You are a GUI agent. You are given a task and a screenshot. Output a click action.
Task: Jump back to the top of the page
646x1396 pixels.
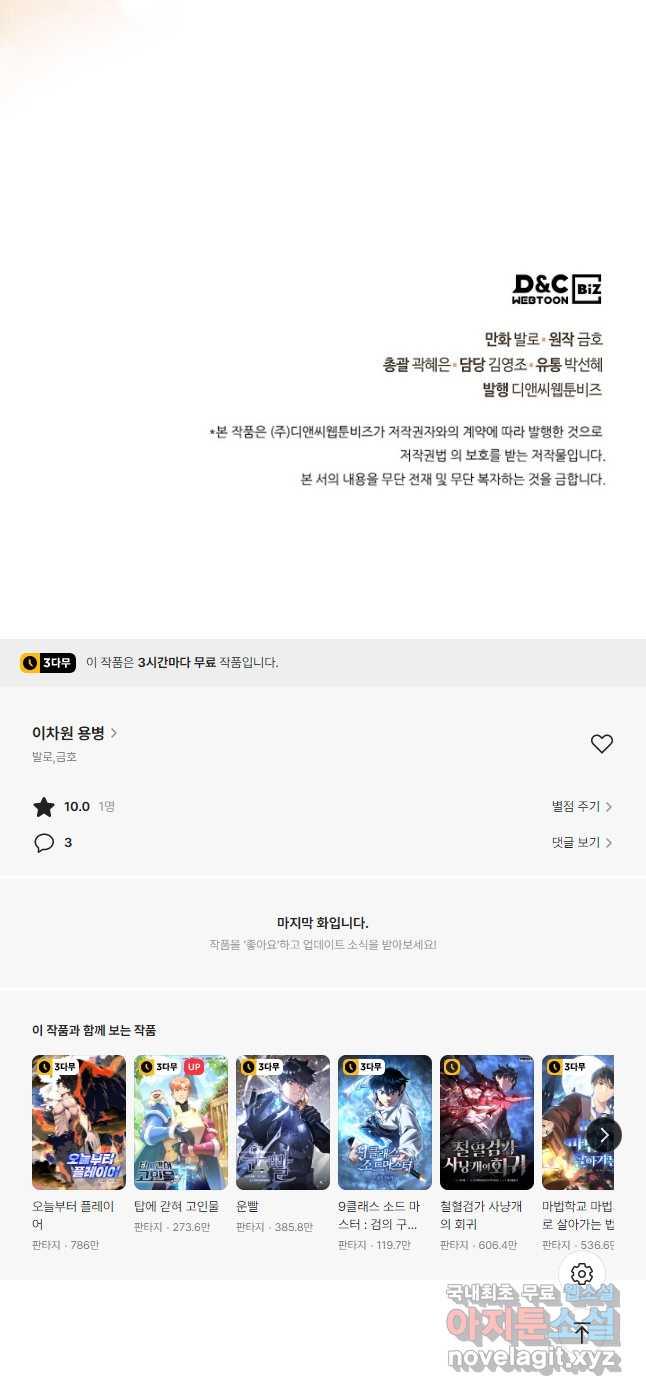[582, 1332]
